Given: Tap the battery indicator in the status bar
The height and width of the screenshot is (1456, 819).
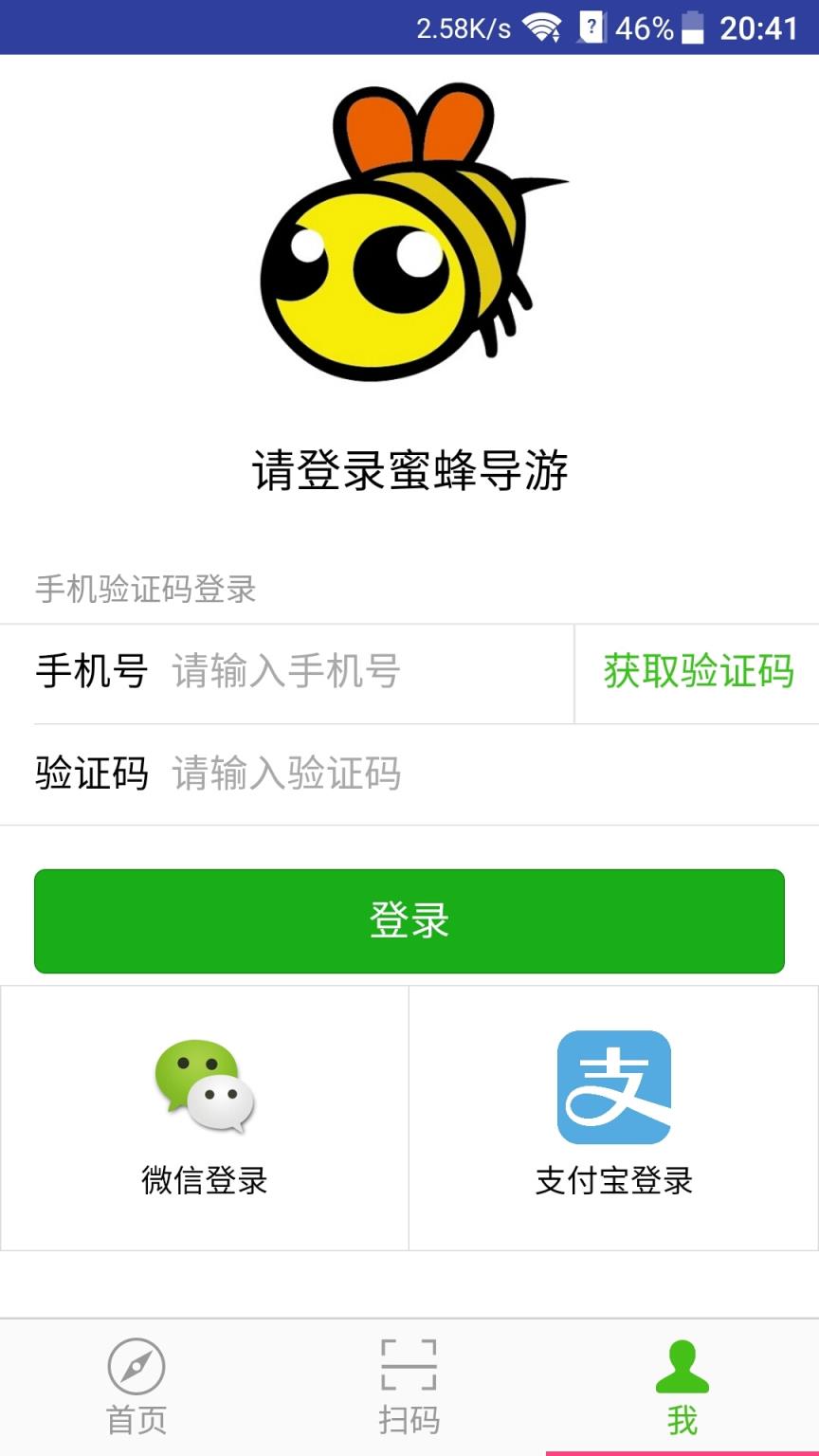Looking at the screenshot, I should [693, 27].
